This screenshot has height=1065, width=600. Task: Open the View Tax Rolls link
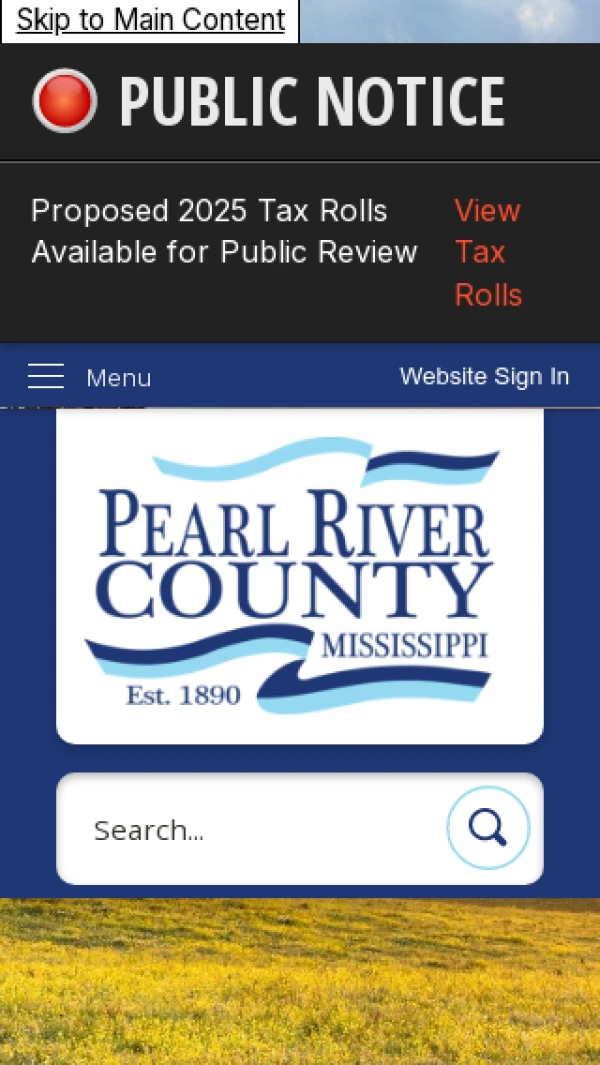(x=488, y=252)
